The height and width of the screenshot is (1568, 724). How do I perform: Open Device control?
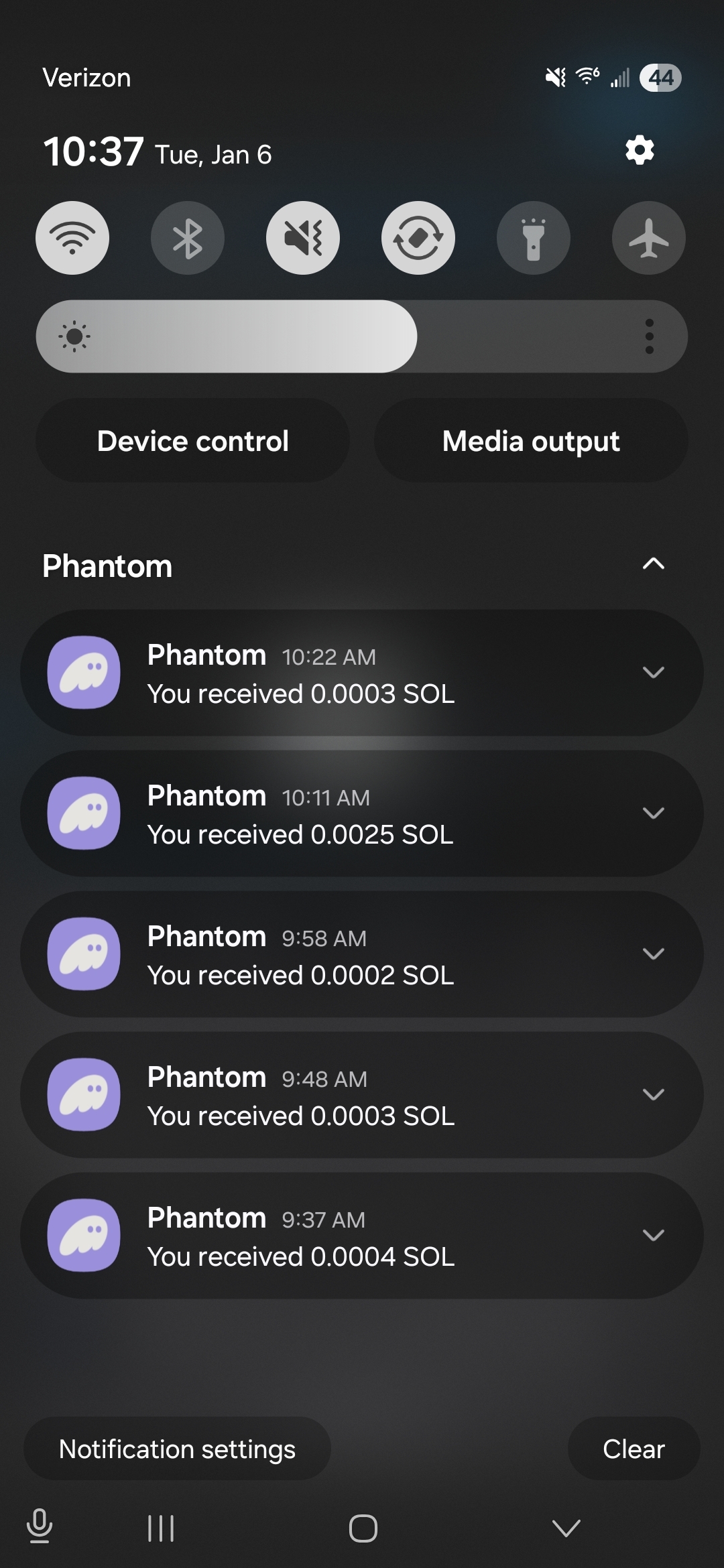(x=193, y=441)
